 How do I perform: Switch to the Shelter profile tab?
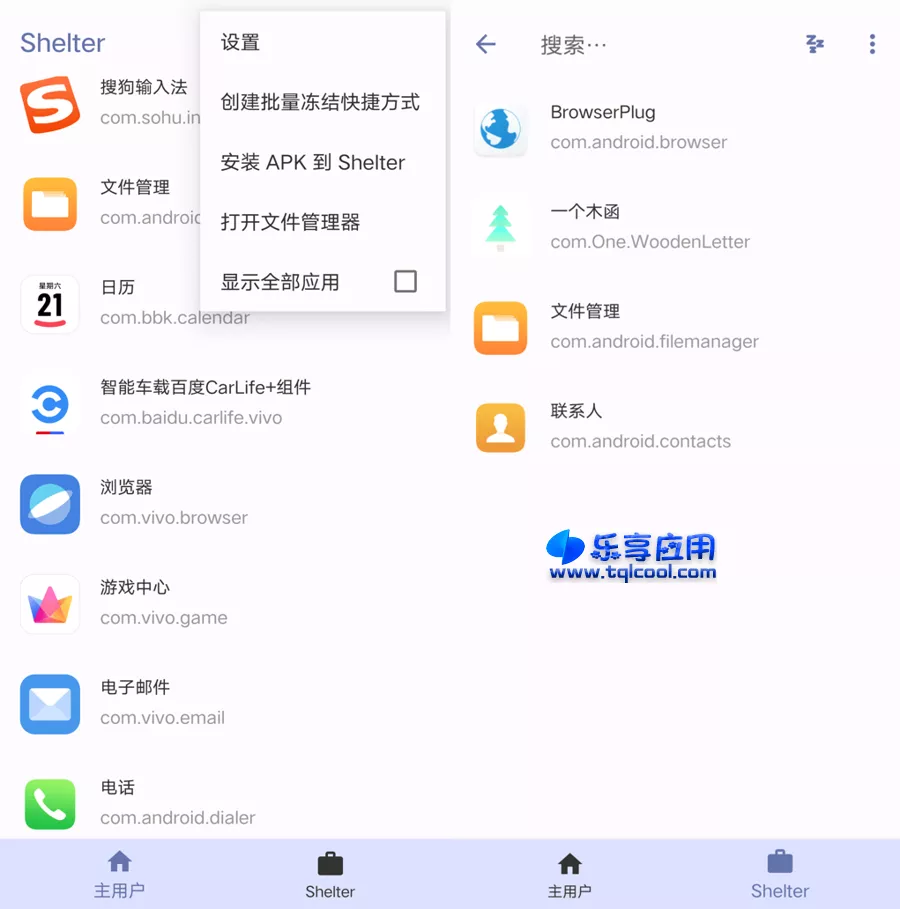coord(780,872)
